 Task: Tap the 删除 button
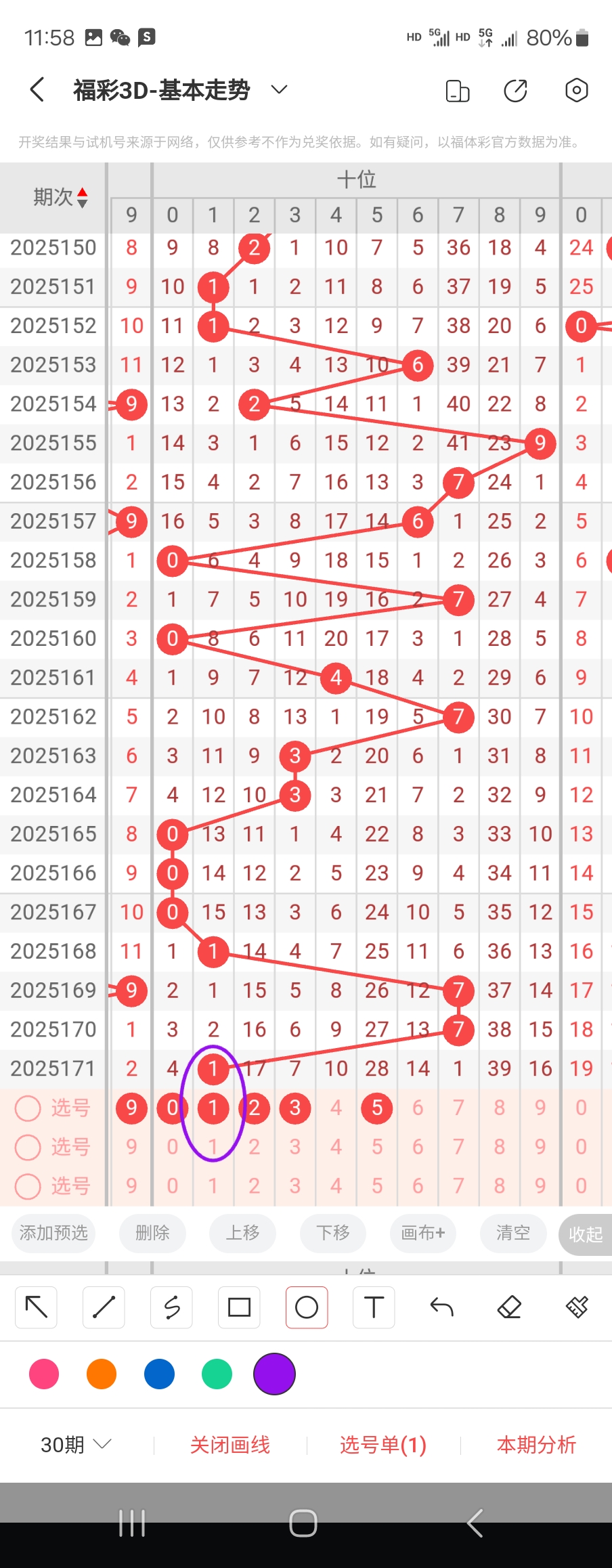tap(152, 1233)
